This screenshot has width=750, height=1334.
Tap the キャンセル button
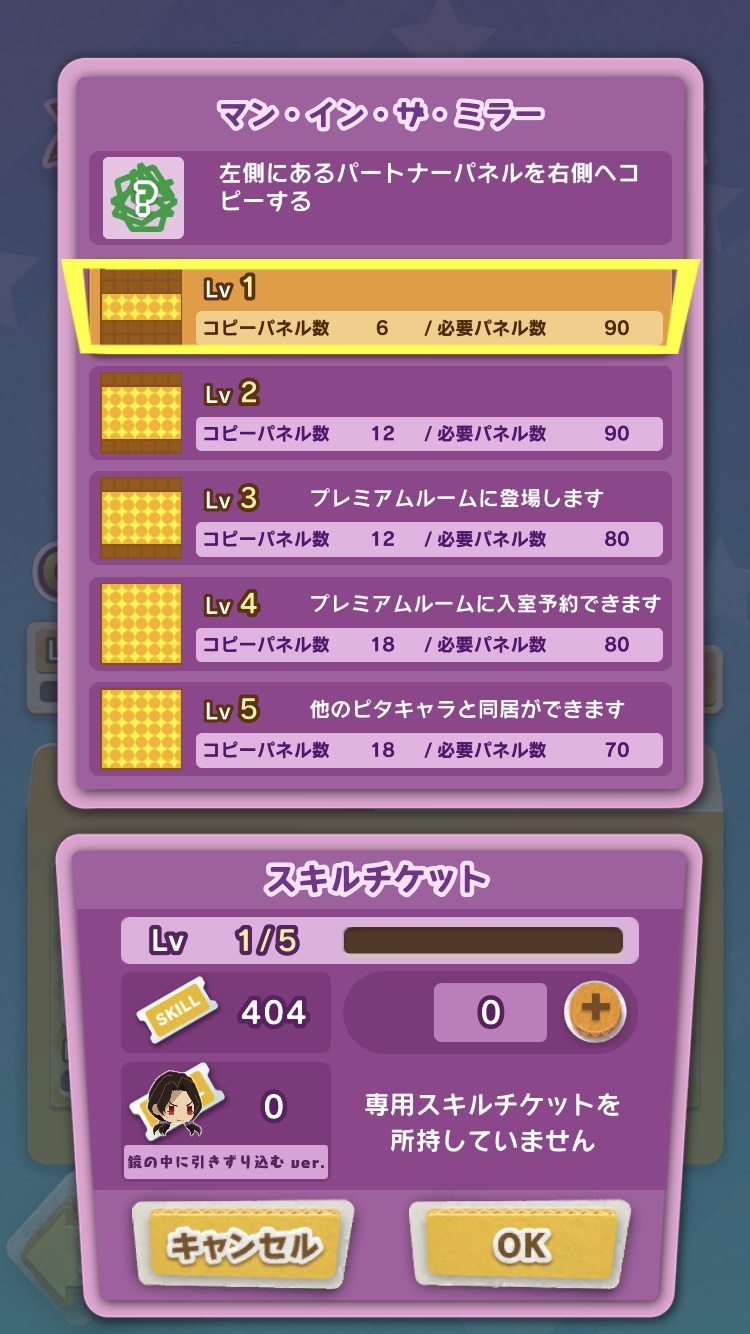(x=243, y=1245)
